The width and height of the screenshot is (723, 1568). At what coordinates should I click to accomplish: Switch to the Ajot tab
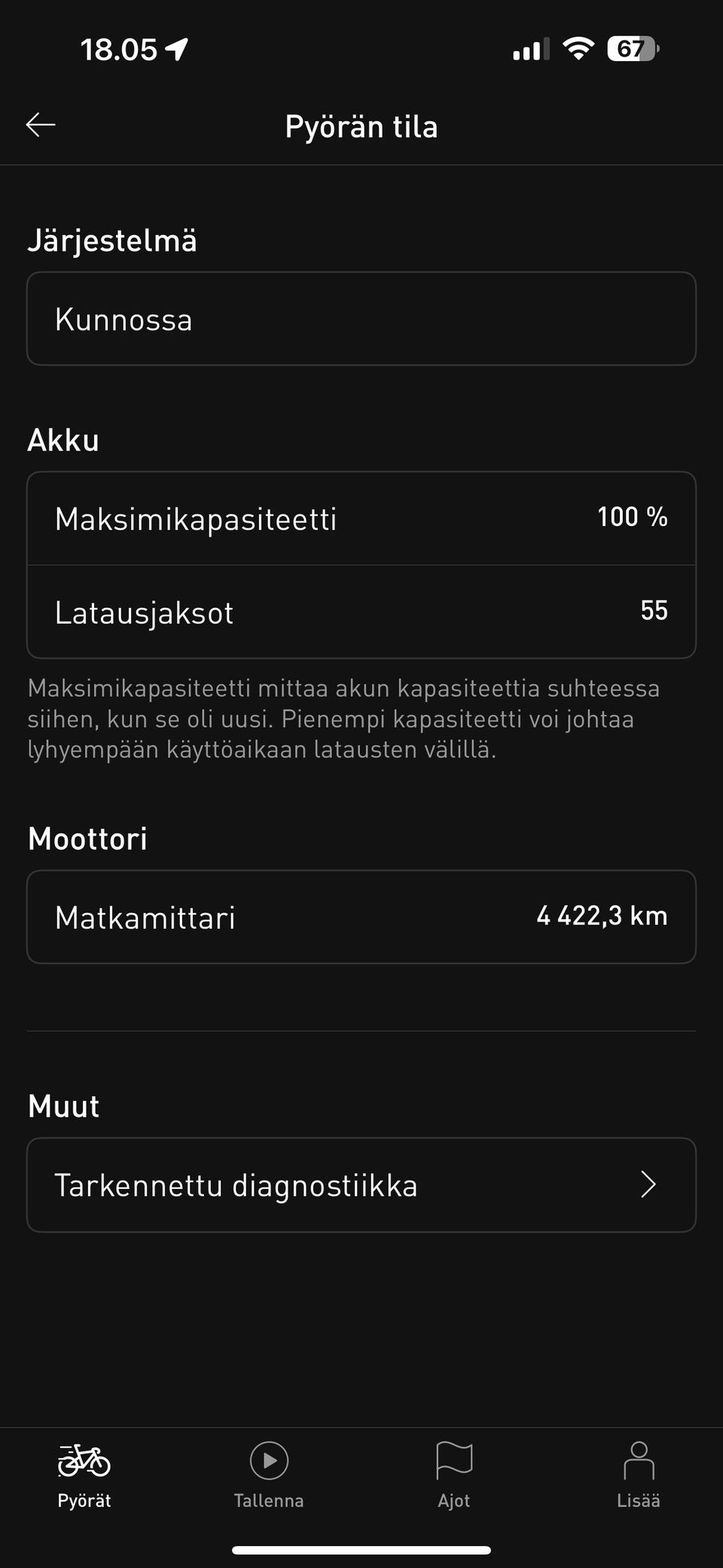click(454, 1475)
